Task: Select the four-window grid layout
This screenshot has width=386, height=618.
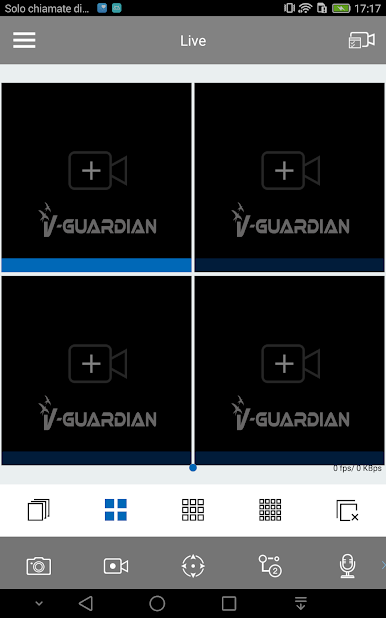Action: click(x=116, y=510)
